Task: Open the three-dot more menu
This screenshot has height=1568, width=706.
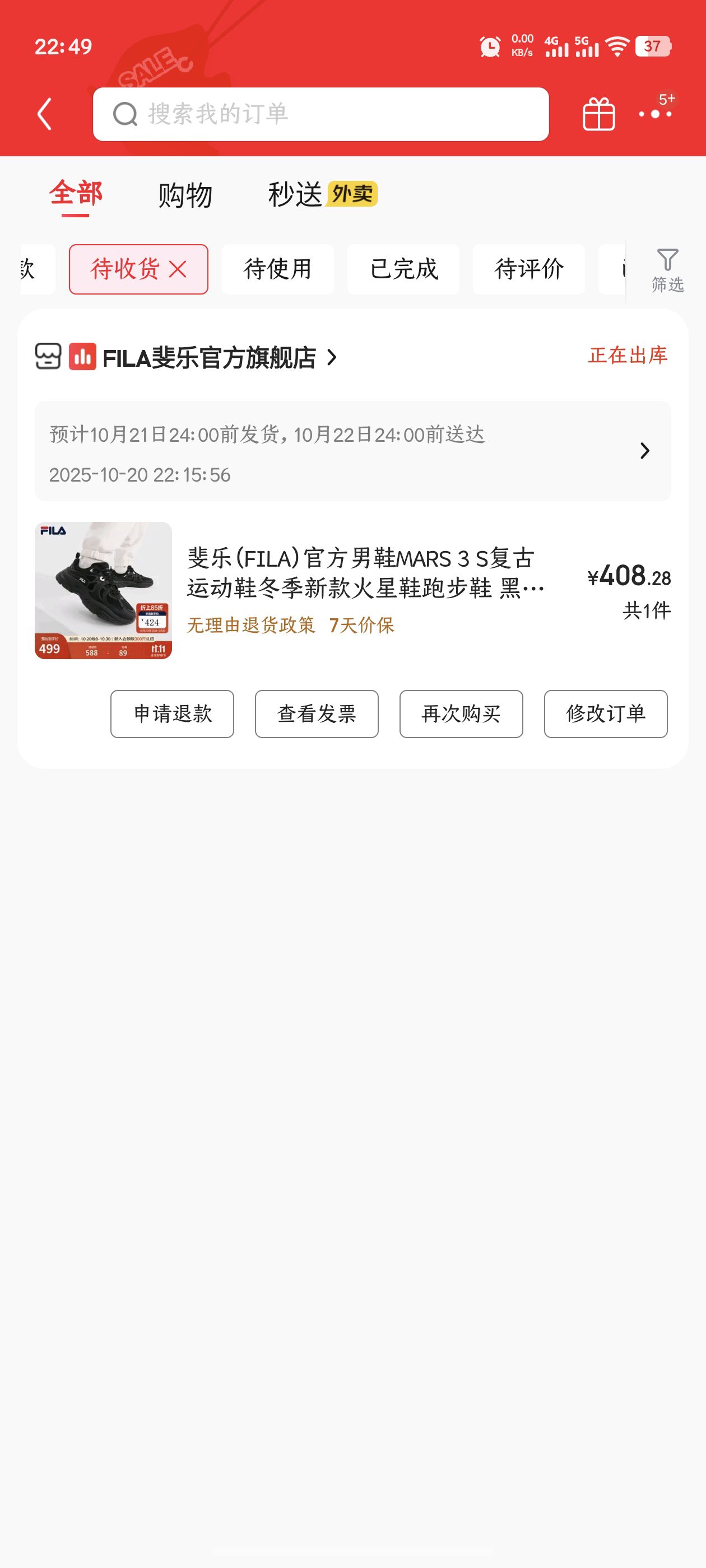Action: [656, 114]
